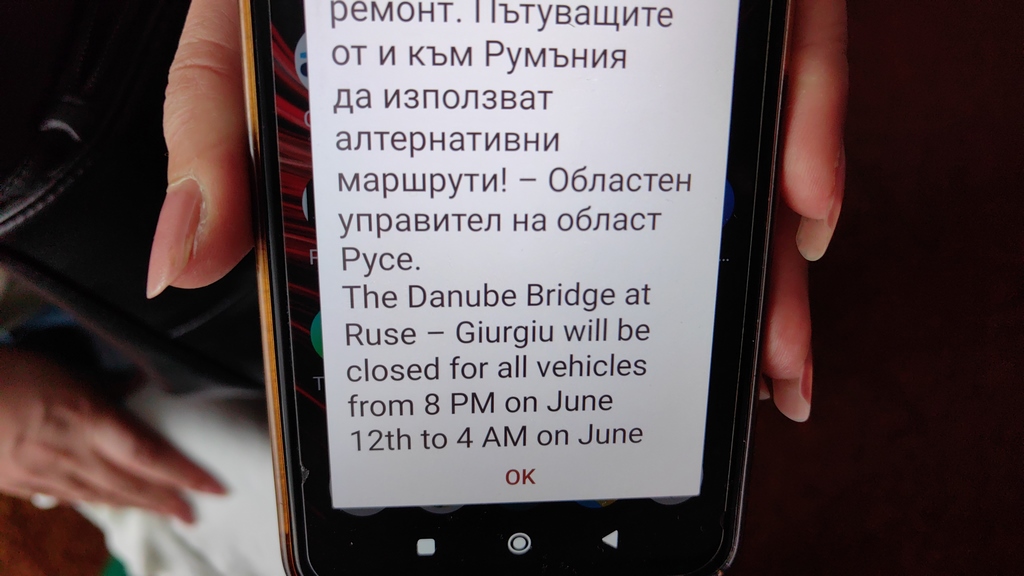The height and width of the screenshot is (576, 1024).
Task: Dismiss the alert with OK
Action: click(520, 477)
